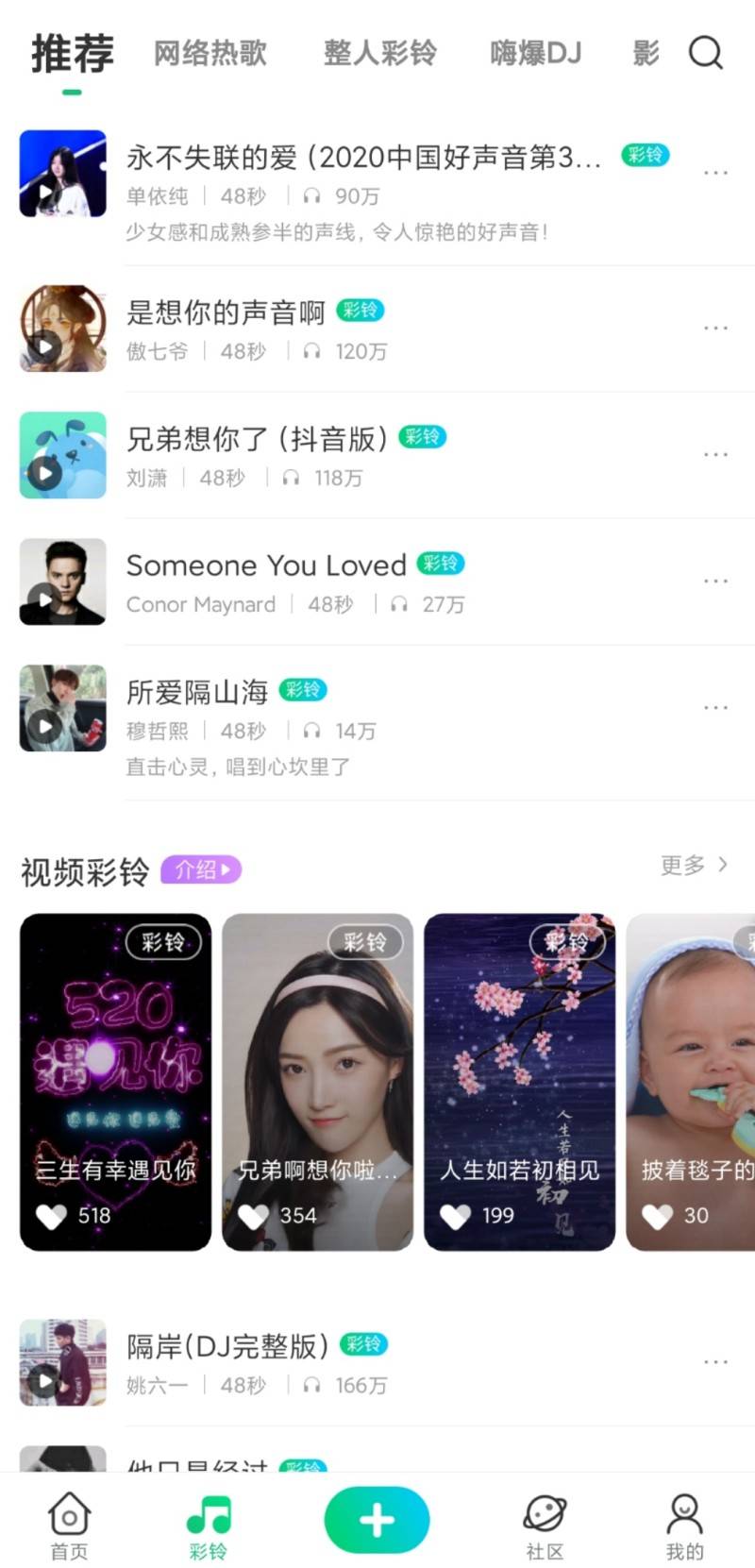
Task: Open the 兄弟啊想你啦 video card
Action: [x=317, y=1082]
